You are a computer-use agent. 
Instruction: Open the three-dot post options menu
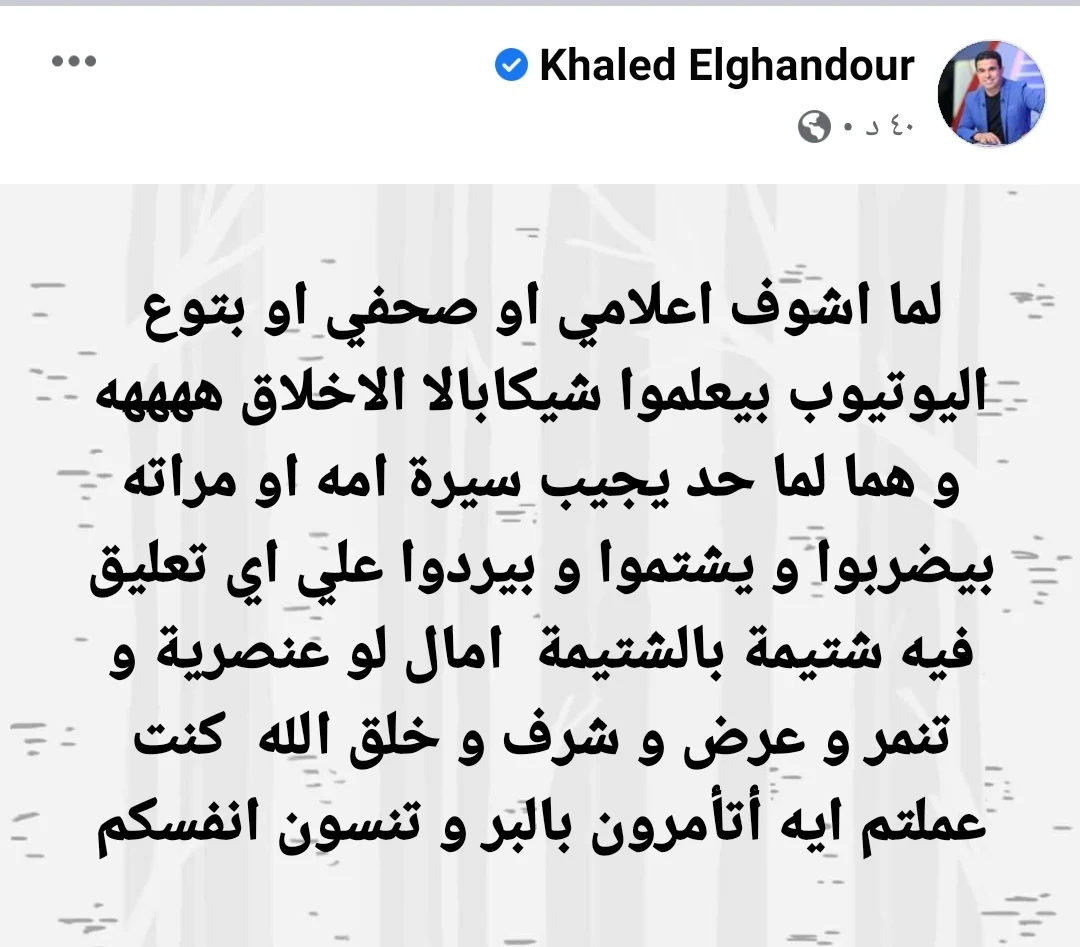coord(74,61)
